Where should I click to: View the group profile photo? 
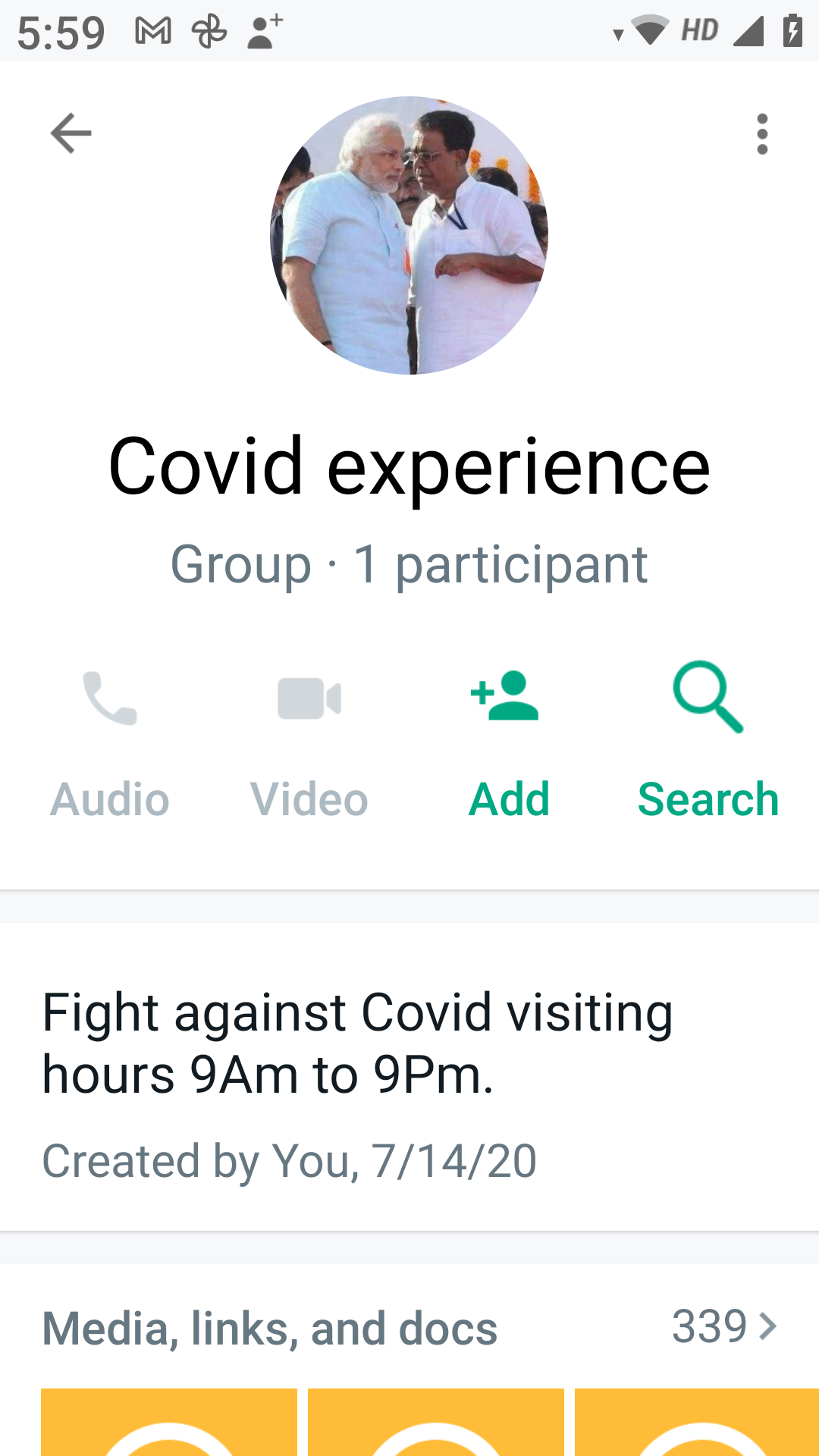point(409,235)
